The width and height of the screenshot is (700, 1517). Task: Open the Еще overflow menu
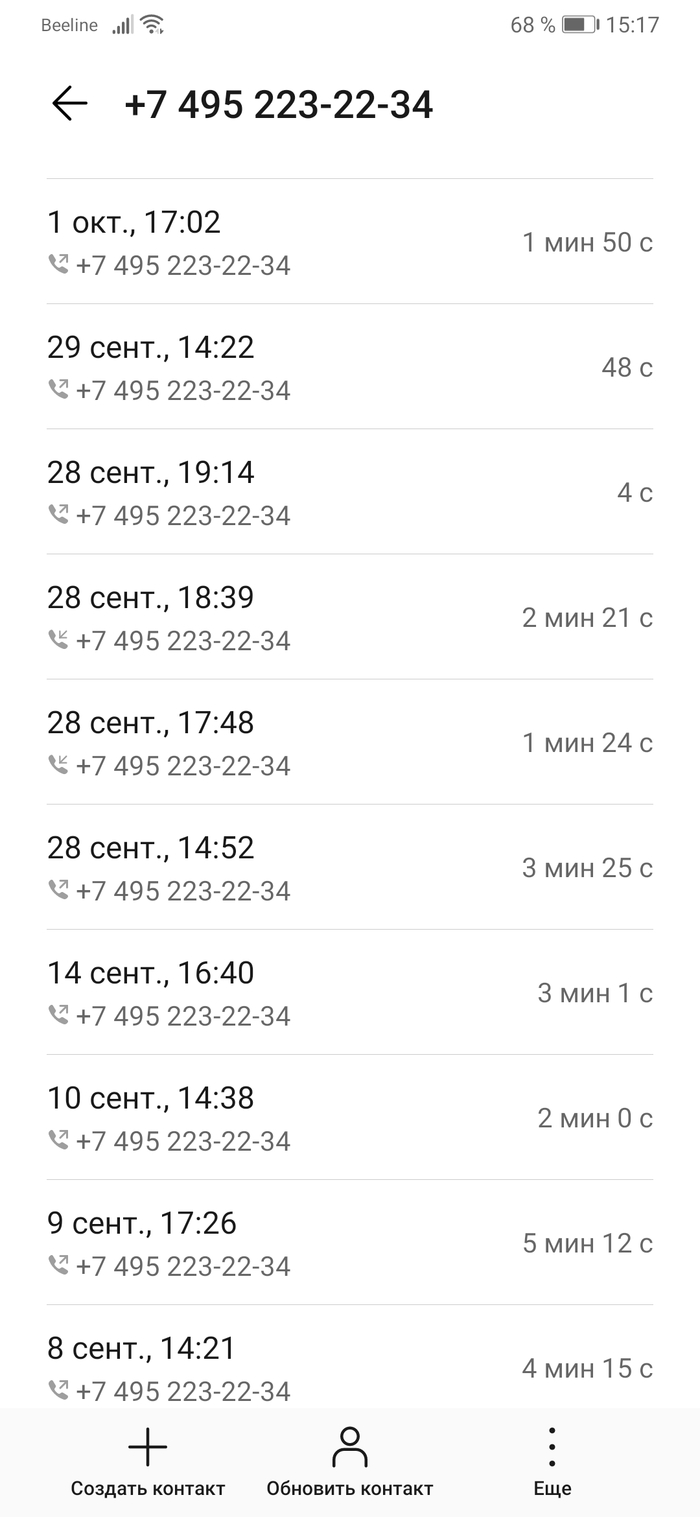[552, 1461]
